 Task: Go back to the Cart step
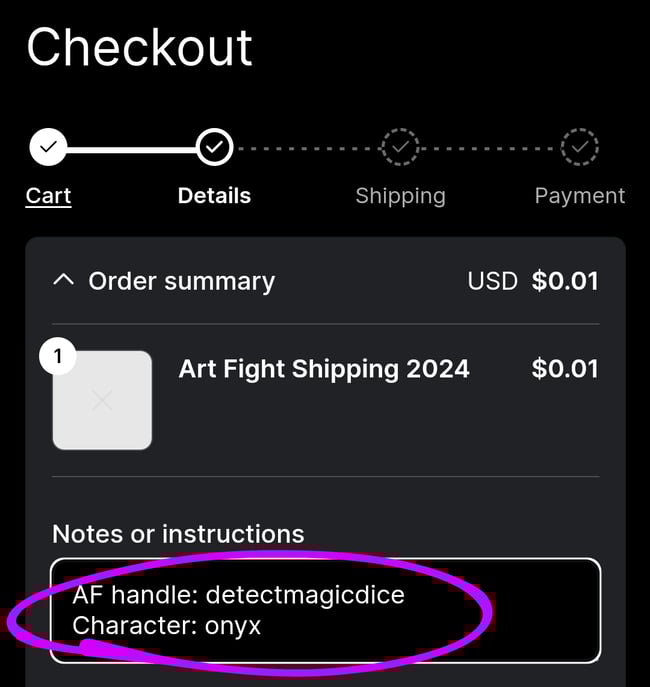(48, 195)
